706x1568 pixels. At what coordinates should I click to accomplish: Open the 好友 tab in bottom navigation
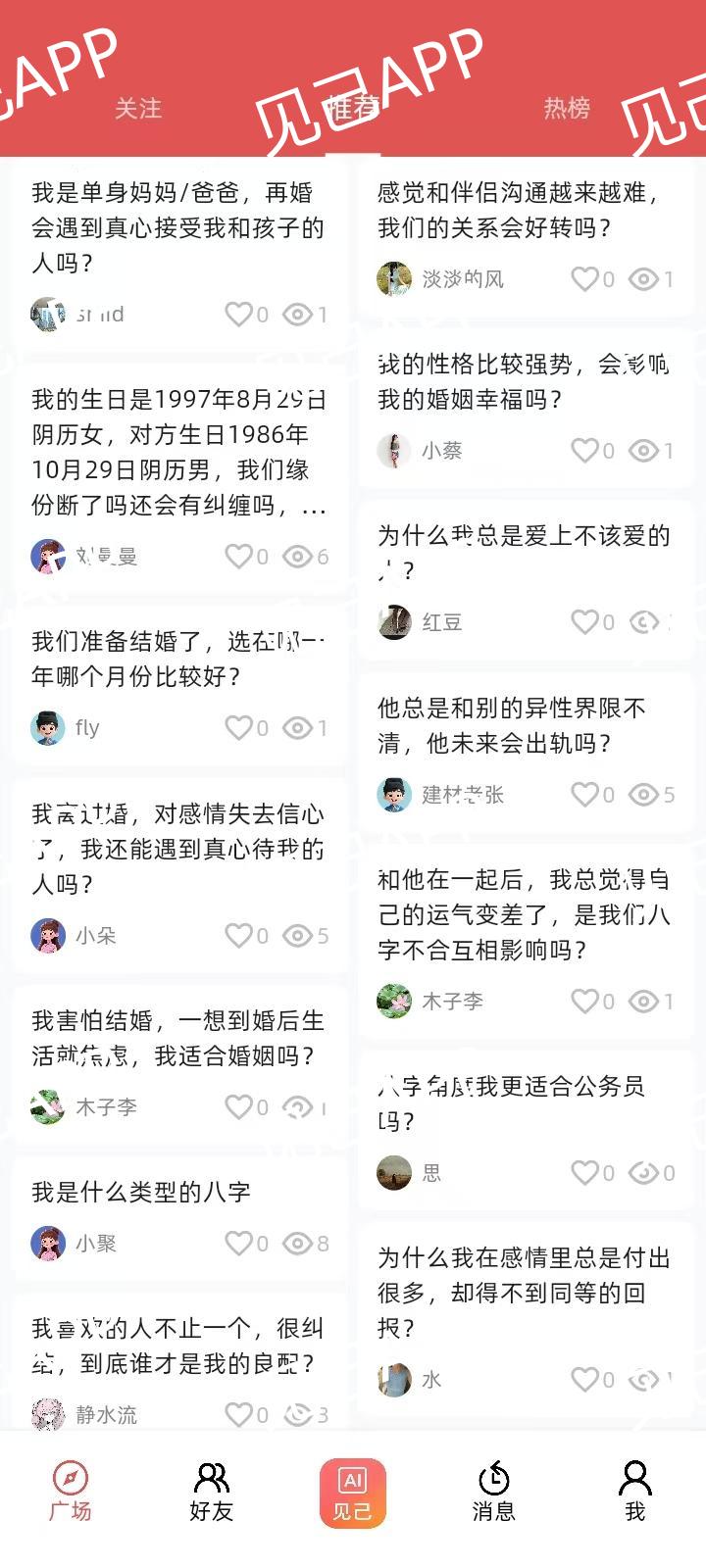coord(212,1493)
